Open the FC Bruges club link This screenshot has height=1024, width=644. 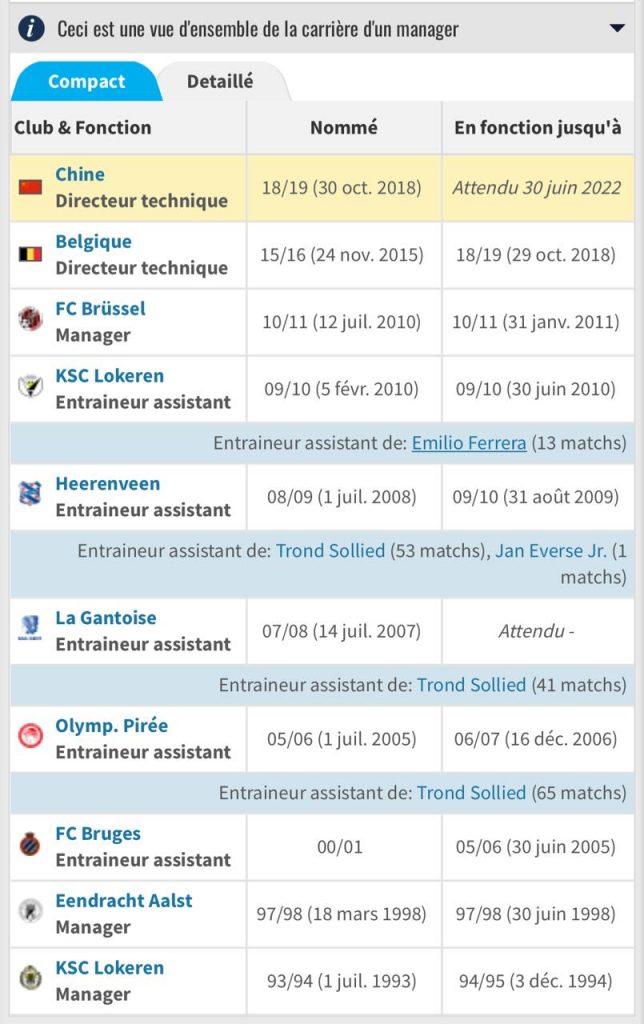pyautogui.click(x=98, y=833)
